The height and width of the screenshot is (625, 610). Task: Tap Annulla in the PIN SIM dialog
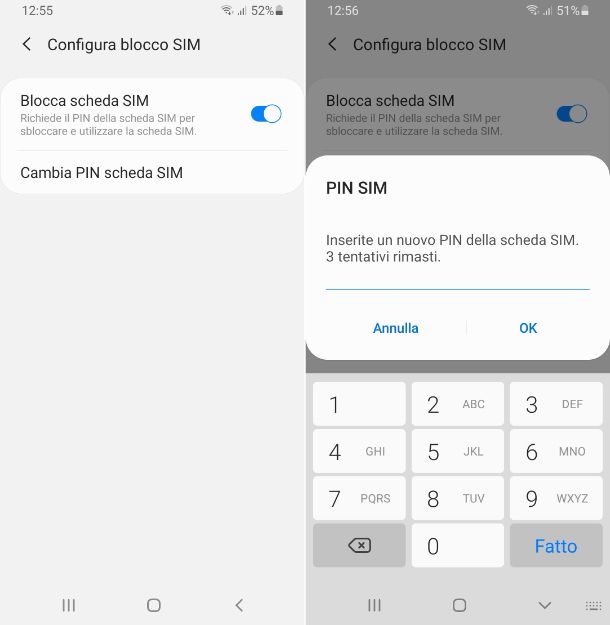tap(395, 328)
